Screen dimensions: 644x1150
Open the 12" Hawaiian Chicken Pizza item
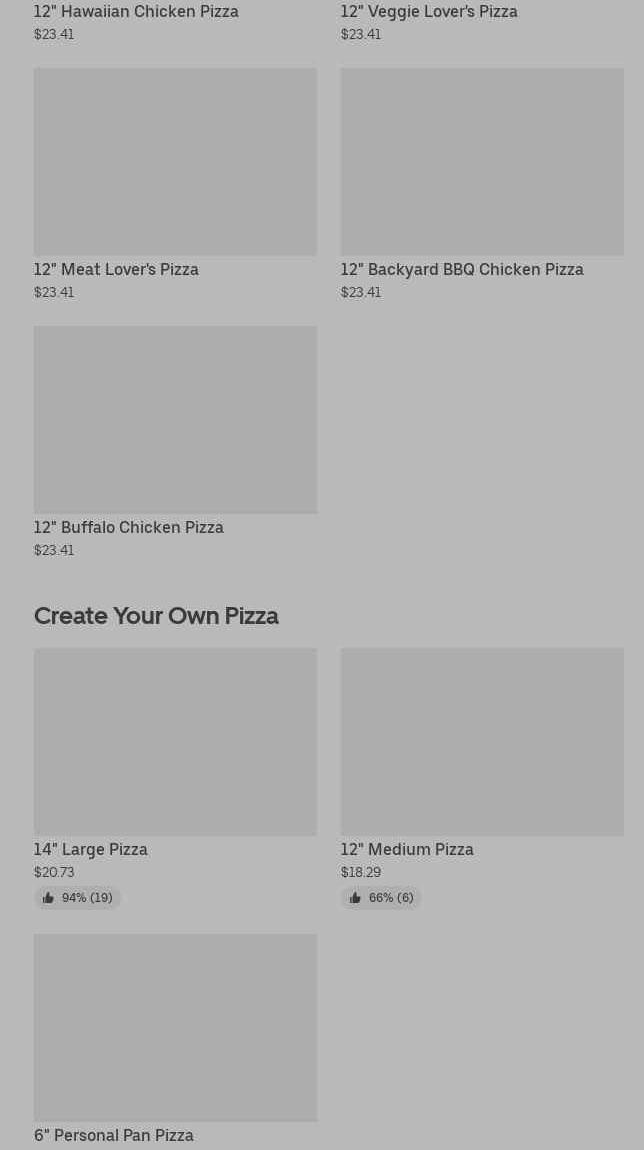click(136, 12)
